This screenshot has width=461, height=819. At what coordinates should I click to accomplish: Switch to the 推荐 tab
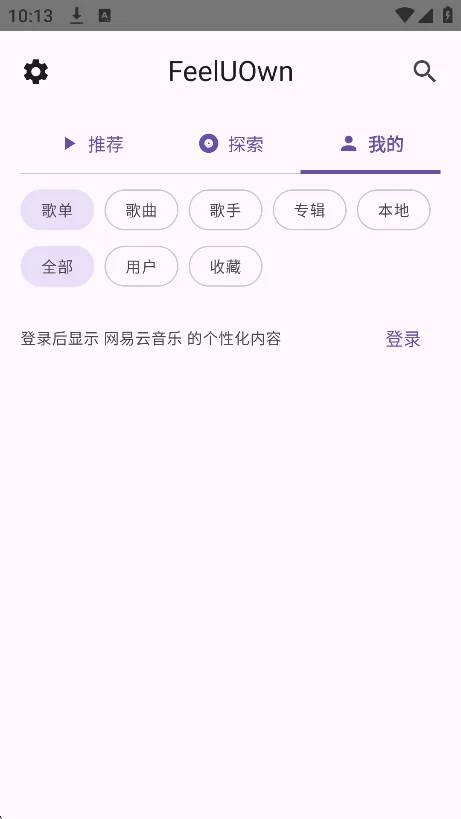point(91,144)
